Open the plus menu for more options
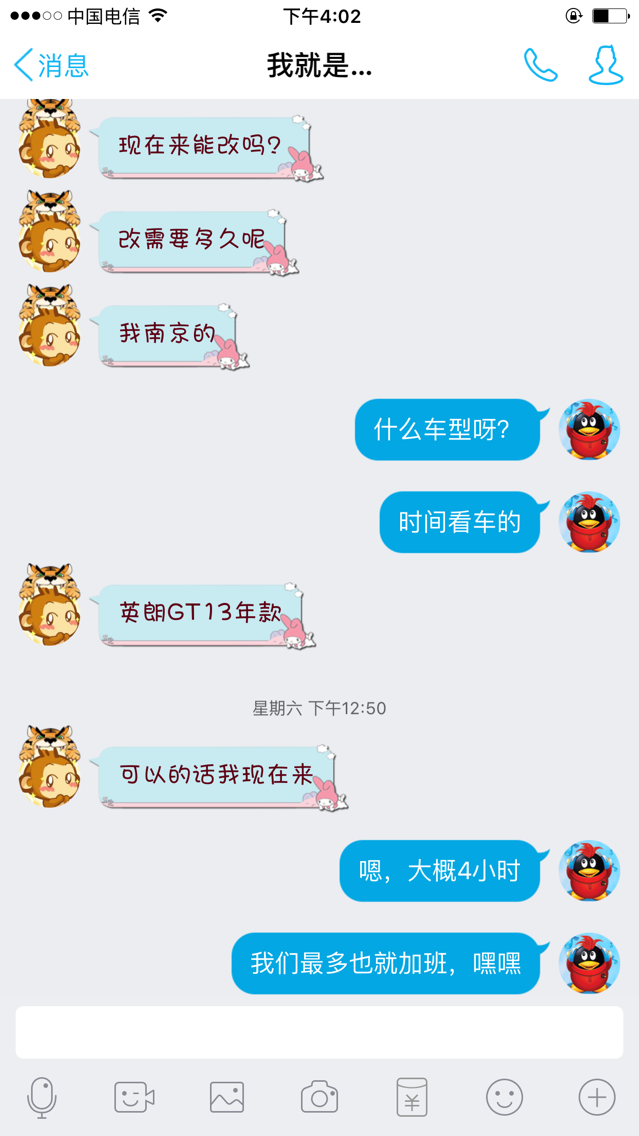The width and height of the screenshot is (639, 1136). click(597, 1098)
